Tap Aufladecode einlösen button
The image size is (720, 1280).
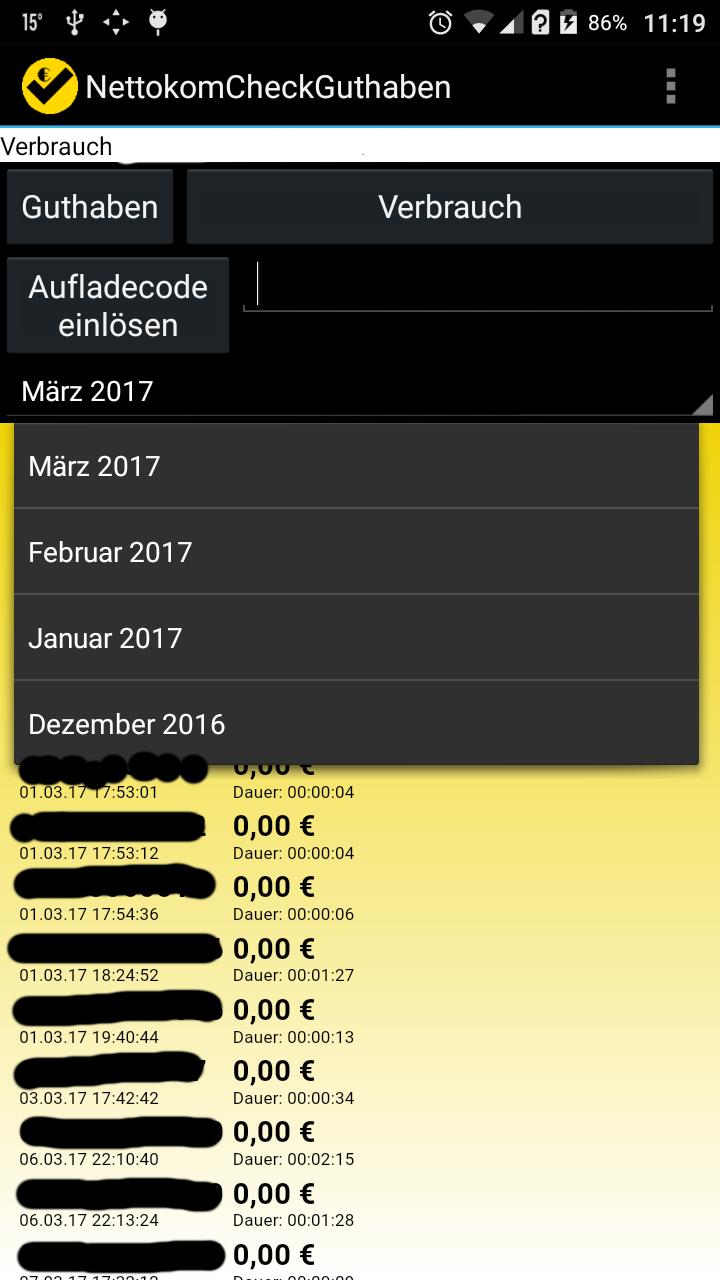point(118,306)
